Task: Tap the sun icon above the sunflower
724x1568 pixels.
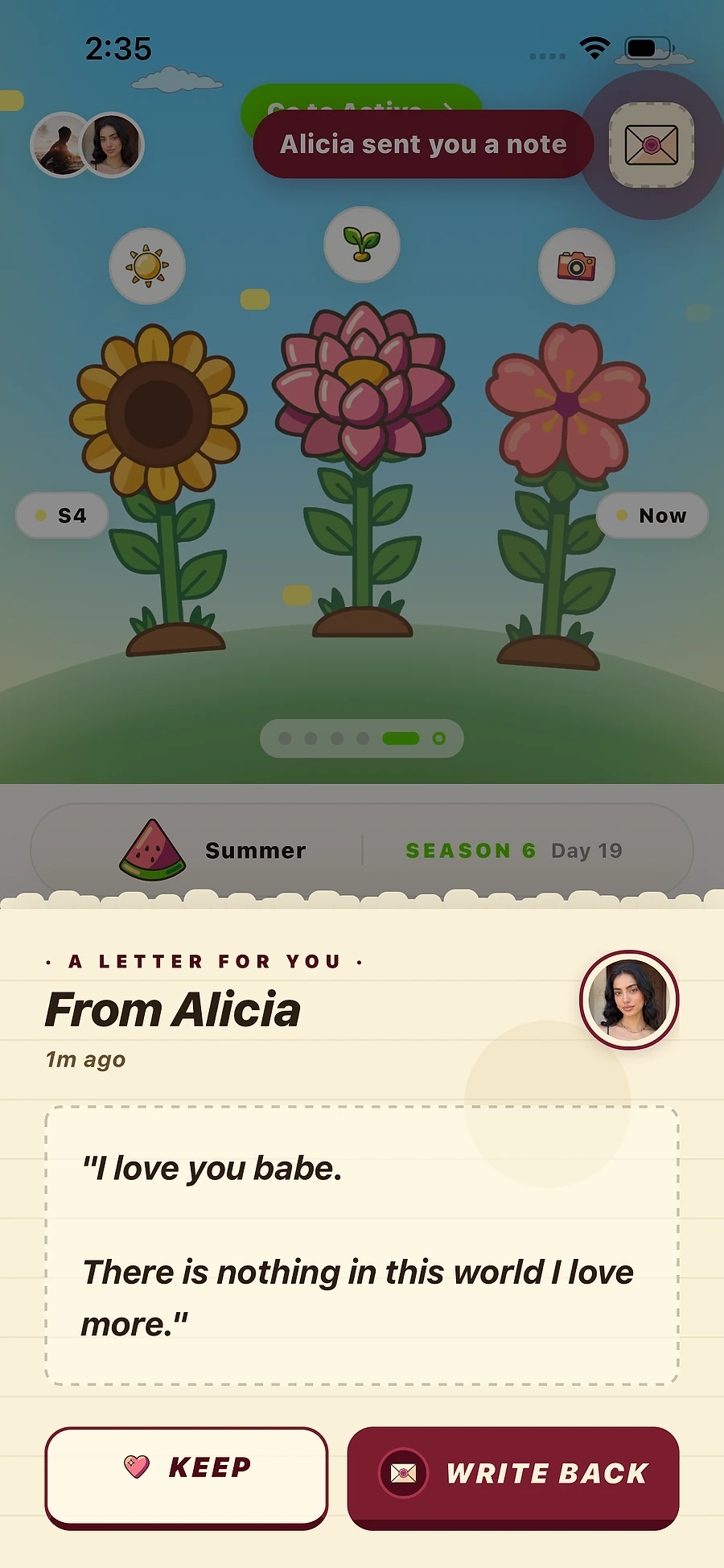Action: coord(147,266)
